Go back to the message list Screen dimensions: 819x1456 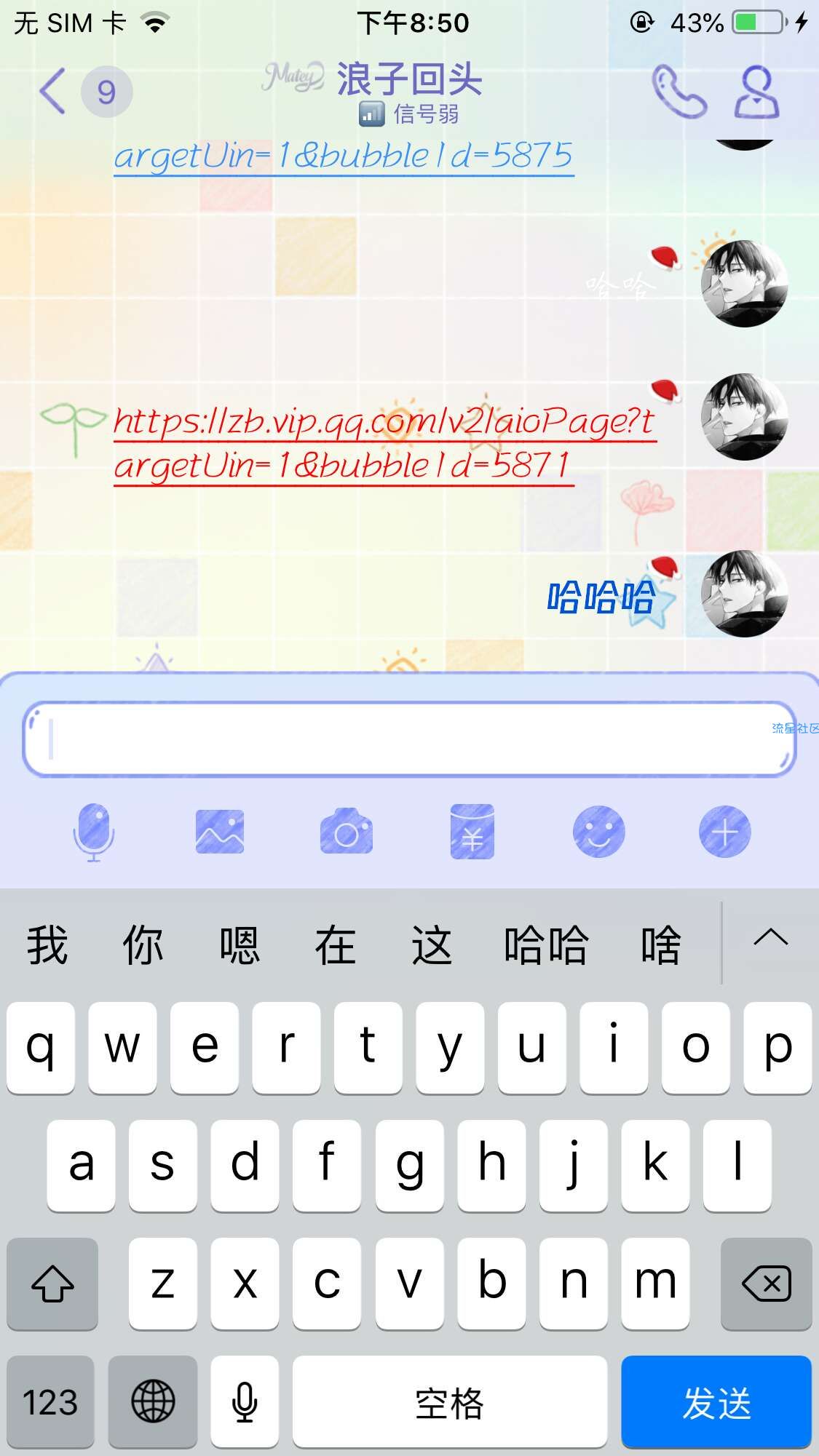[x=52, y=92]
